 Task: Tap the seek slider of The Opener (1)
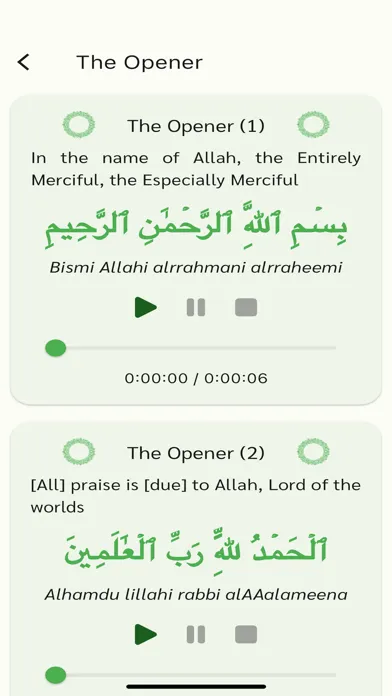(191, 348)
